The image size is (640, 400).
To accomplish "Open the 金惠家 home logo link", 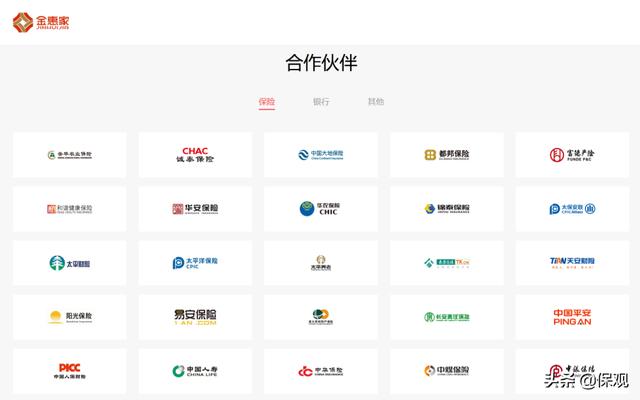I will click(x=42, y=22).
